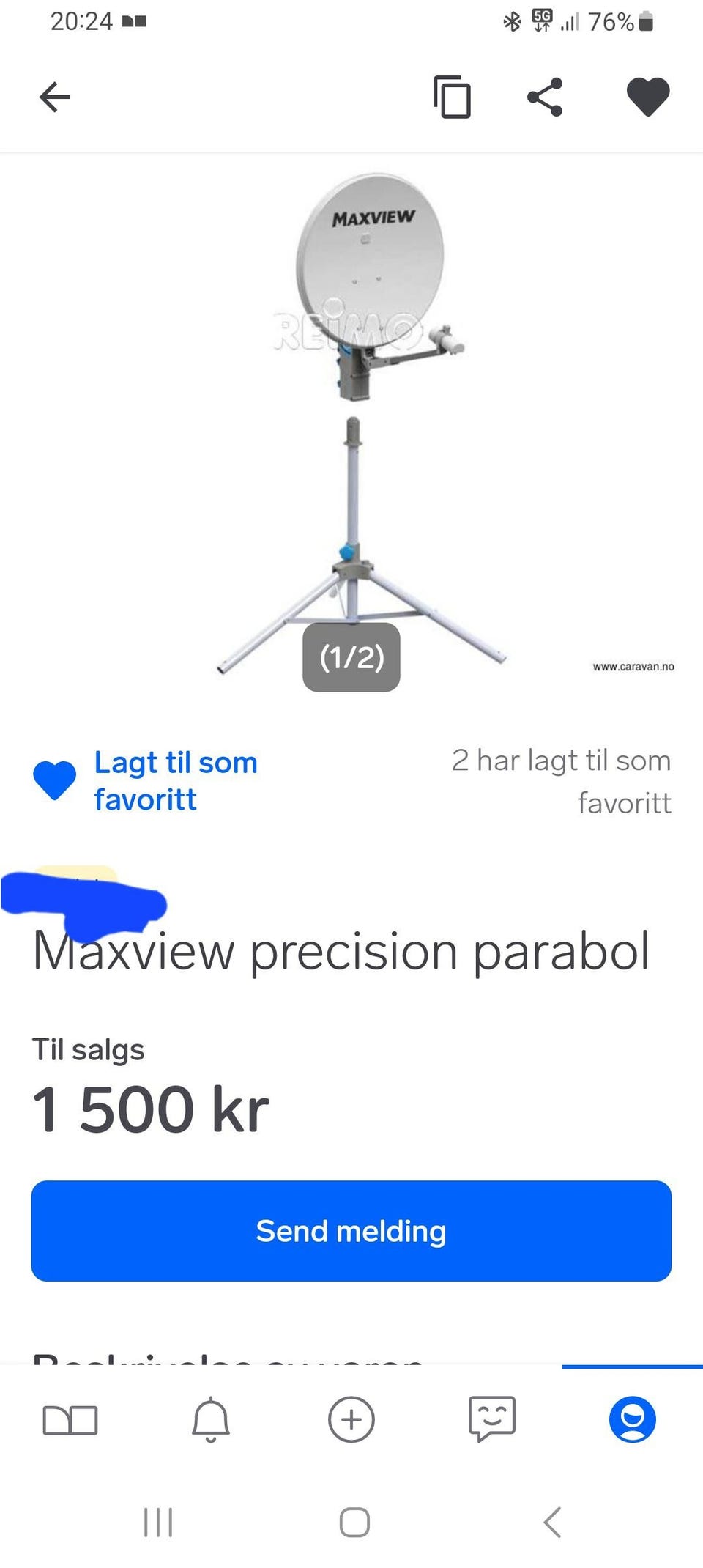Open recent apps from the navigation bar
703x1568 pixels.
tap(158, 1523)
